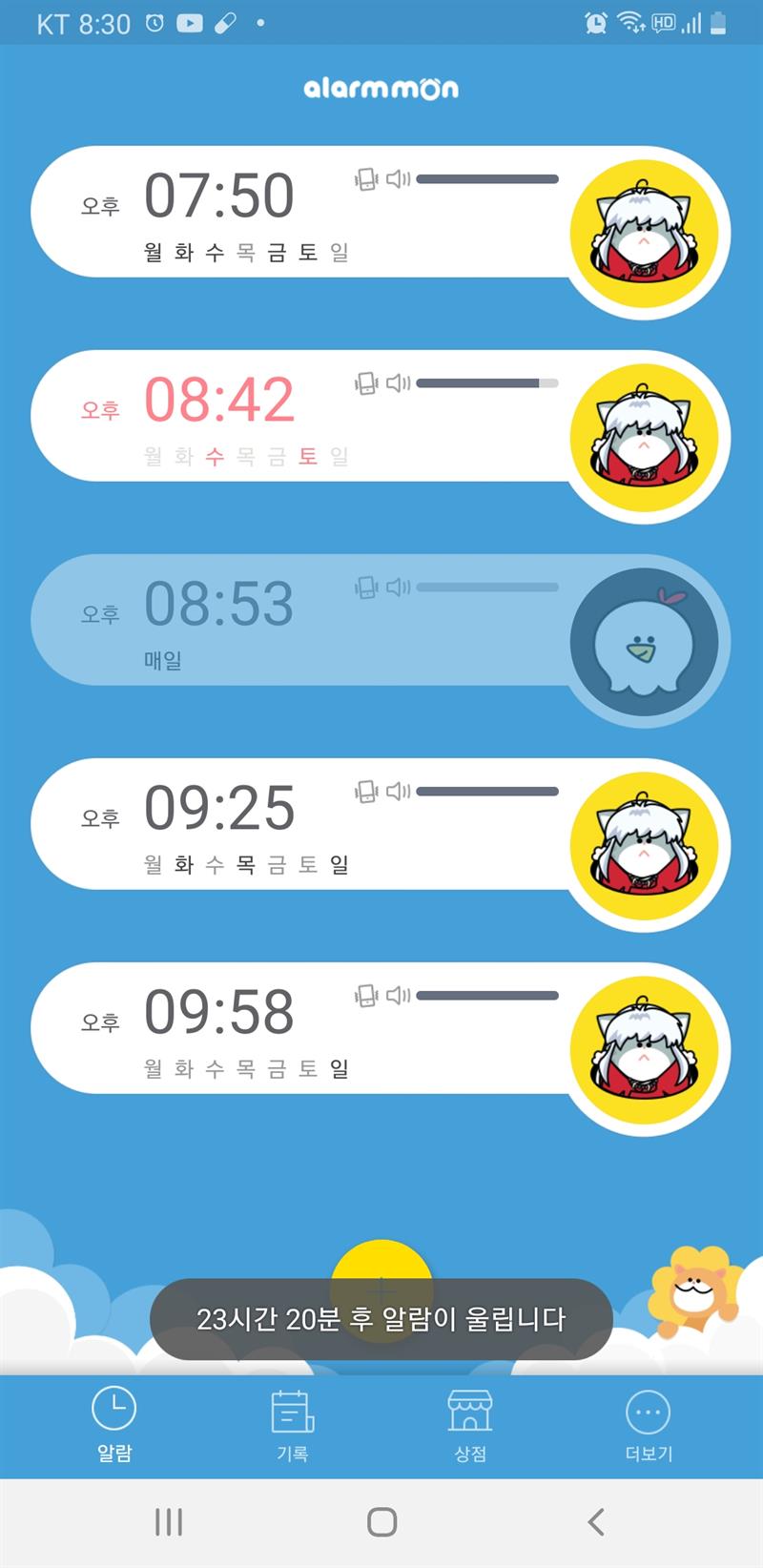Go back with system back button
The image size is (763, 1568).
pyautogui.click(x=596, y=1522)
